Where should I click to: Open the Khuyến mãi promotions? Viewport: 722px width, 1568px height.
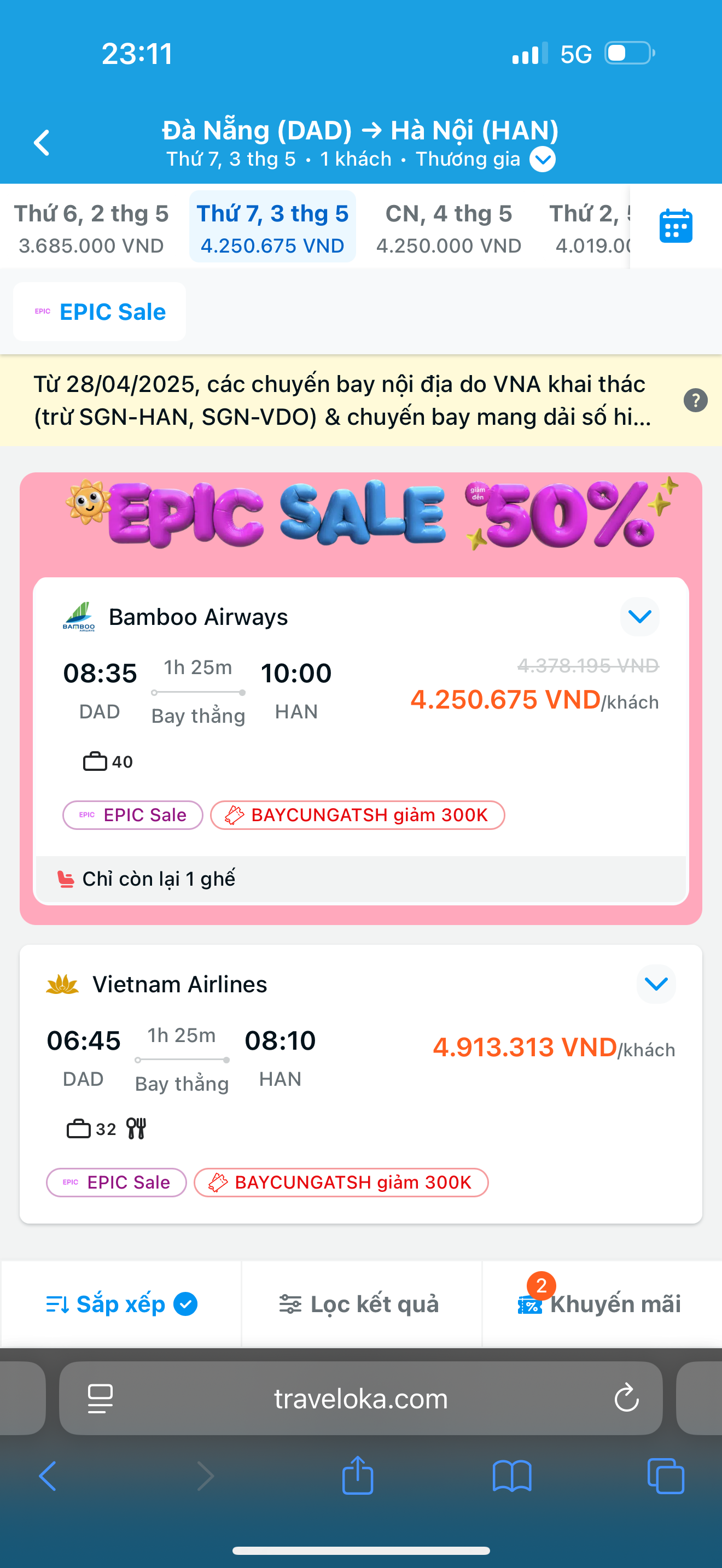(x=599, y=1304)
